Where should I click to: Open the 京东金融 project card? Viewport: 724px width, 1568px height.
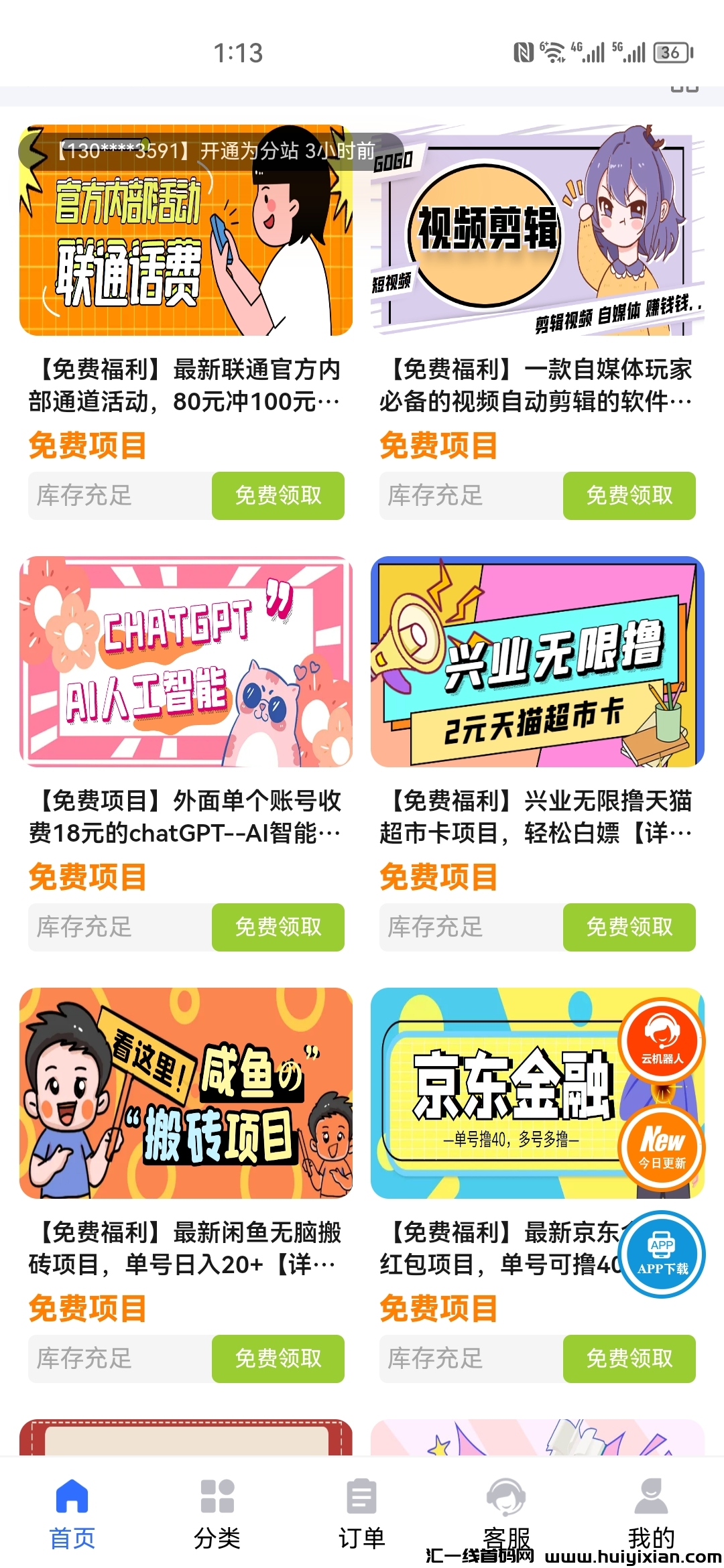[496, 1093]
